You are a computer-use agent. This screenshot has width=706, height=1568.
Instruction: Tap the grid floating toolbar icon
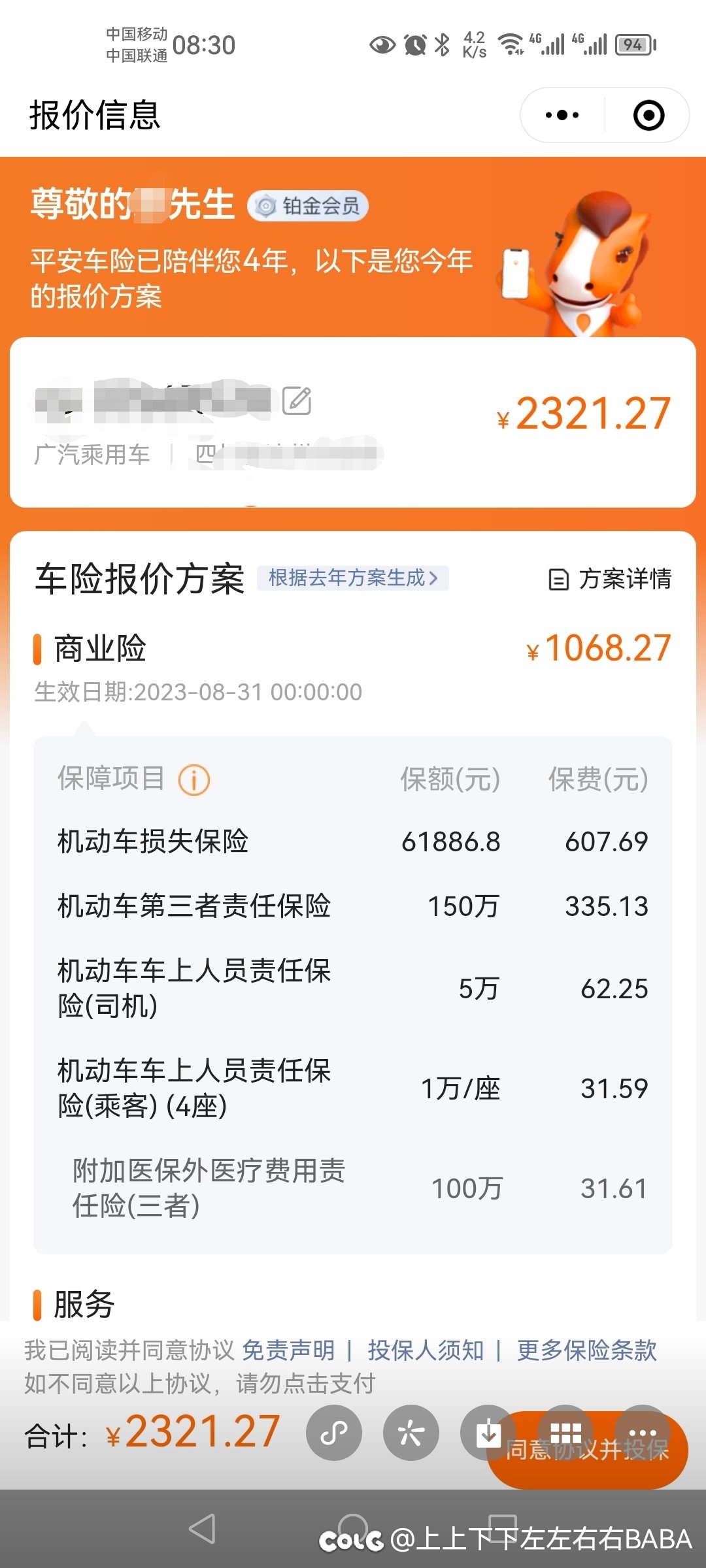tap(565, 1433)
